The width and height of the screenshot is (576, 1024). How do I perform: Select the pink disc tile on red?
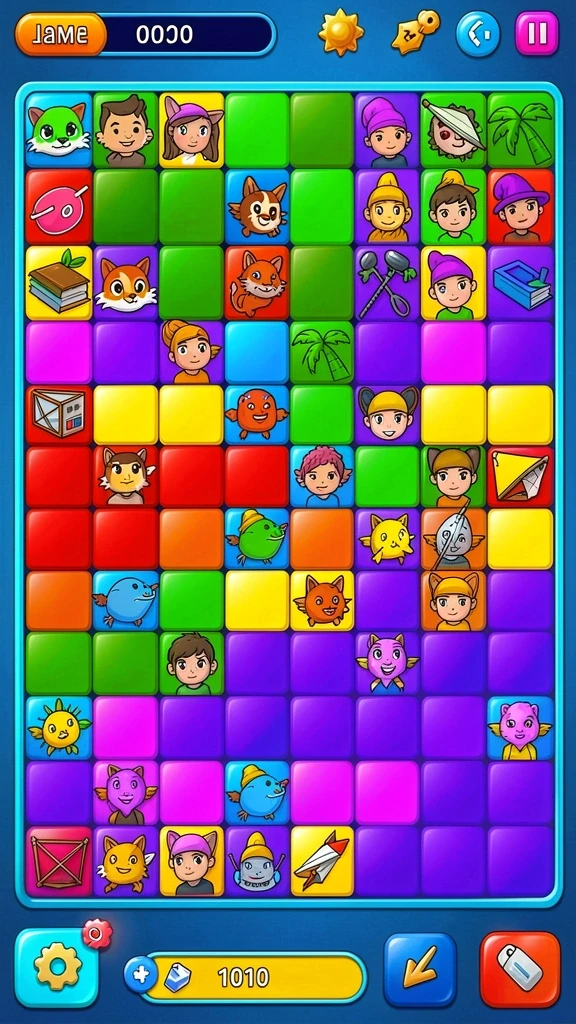pos(59,207)
